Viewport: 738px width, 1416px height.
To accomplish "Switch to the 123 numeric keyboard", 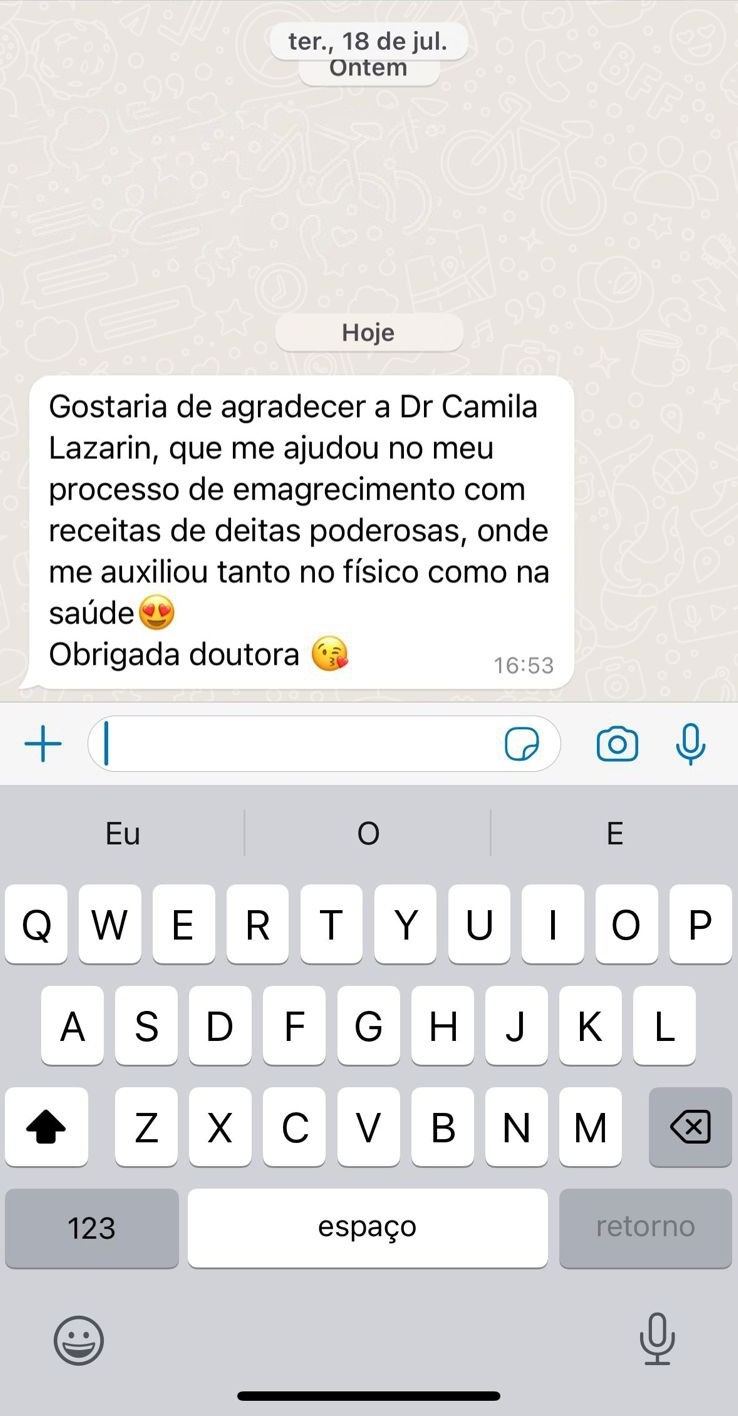I will coord(91,1227).
